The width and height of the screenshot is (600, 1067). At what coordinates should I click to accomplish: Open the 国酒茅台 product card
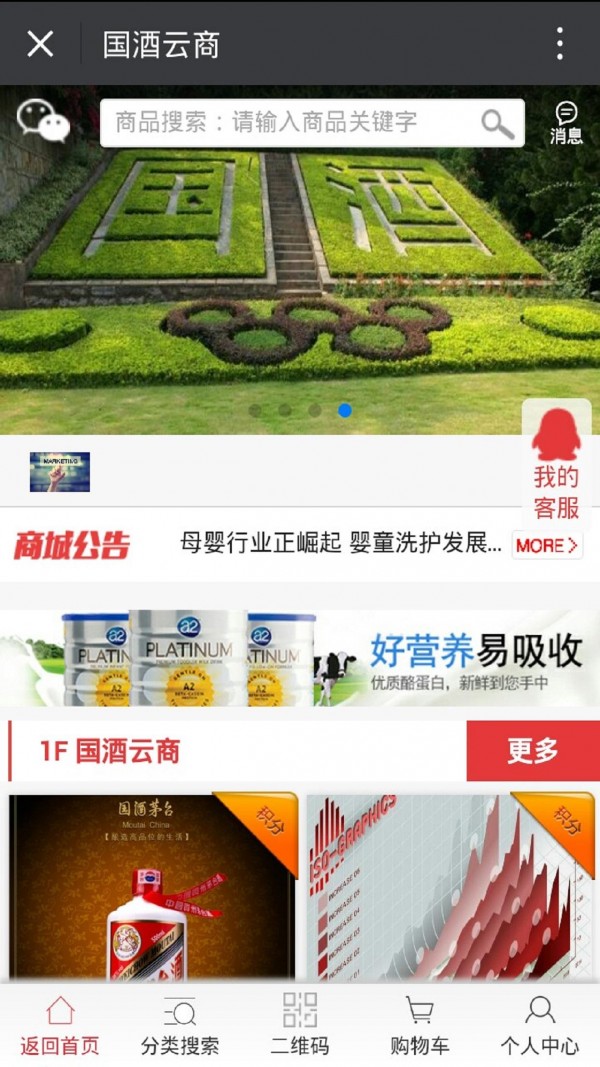tap(153, 886)
